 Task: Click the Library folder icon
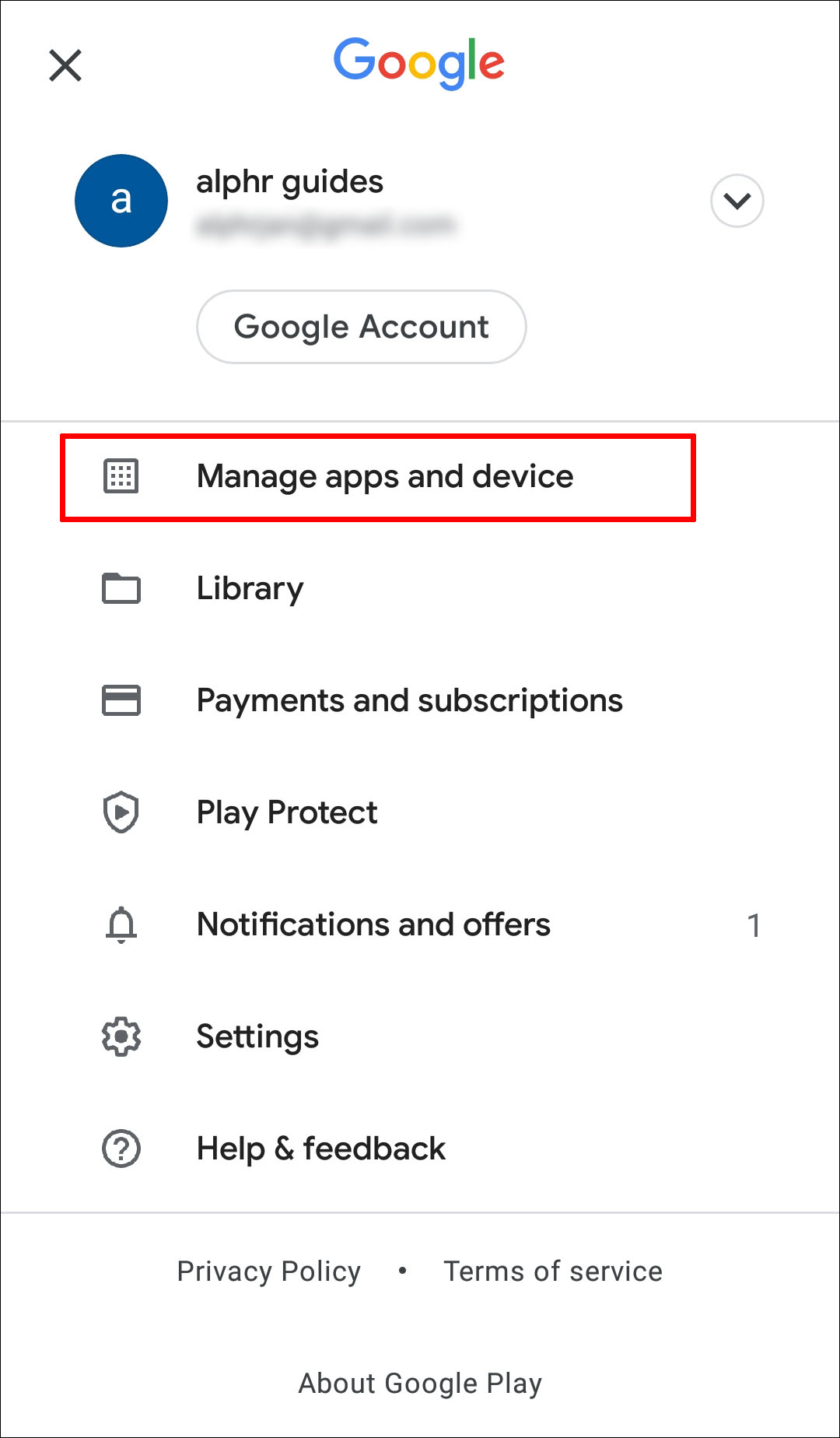pyautogui.click(x=121, y=589)
